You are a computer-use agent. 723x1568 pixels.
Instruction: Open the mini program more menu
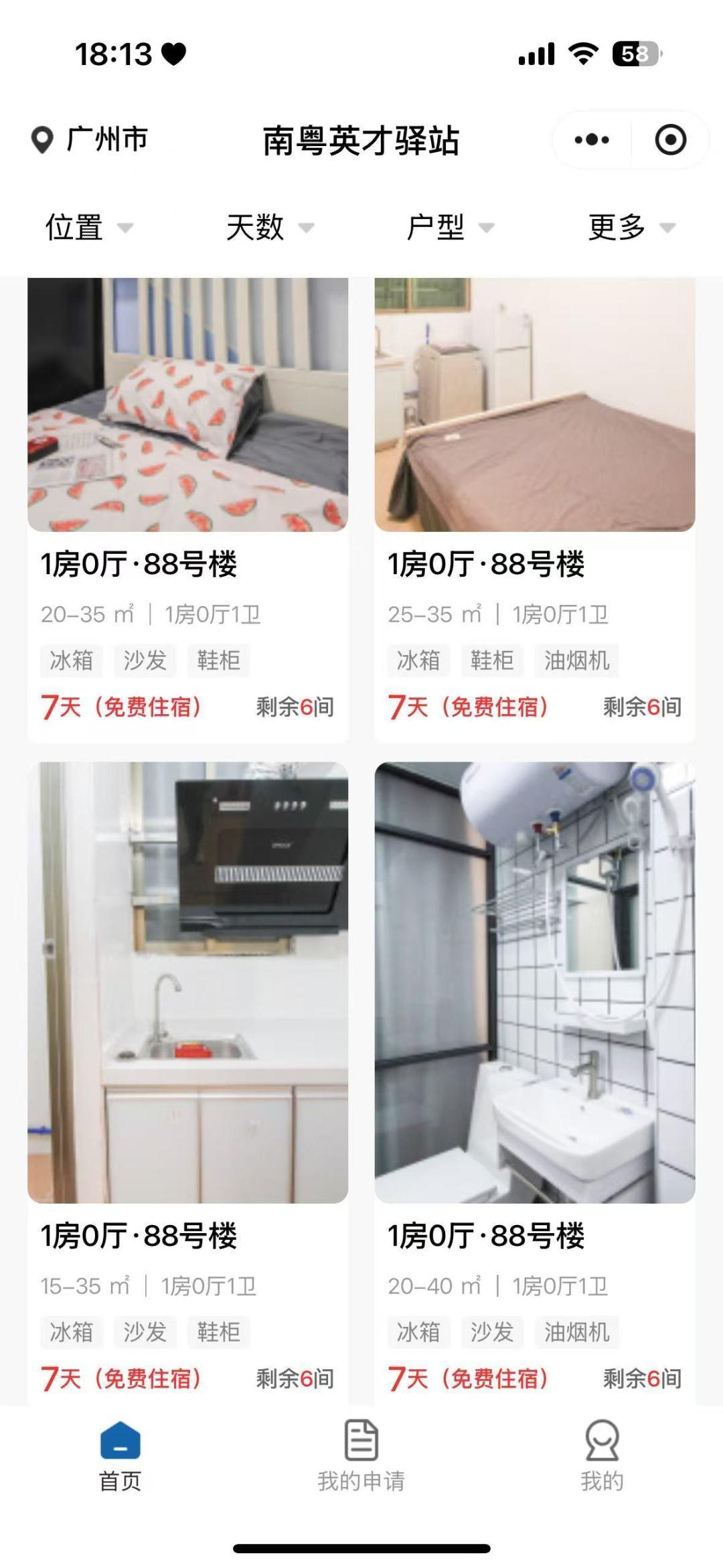[x=592, y=140]
